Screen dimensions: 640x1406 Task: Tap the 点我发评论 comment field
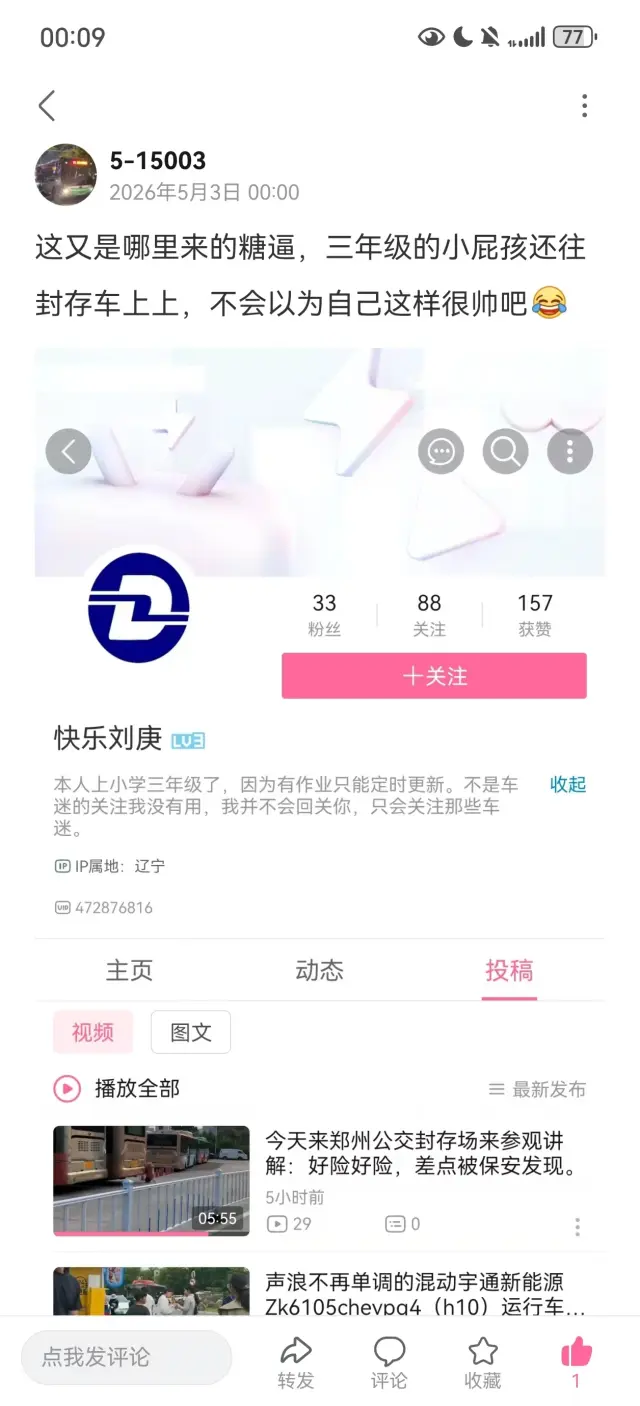click(x=126, y=1357)
